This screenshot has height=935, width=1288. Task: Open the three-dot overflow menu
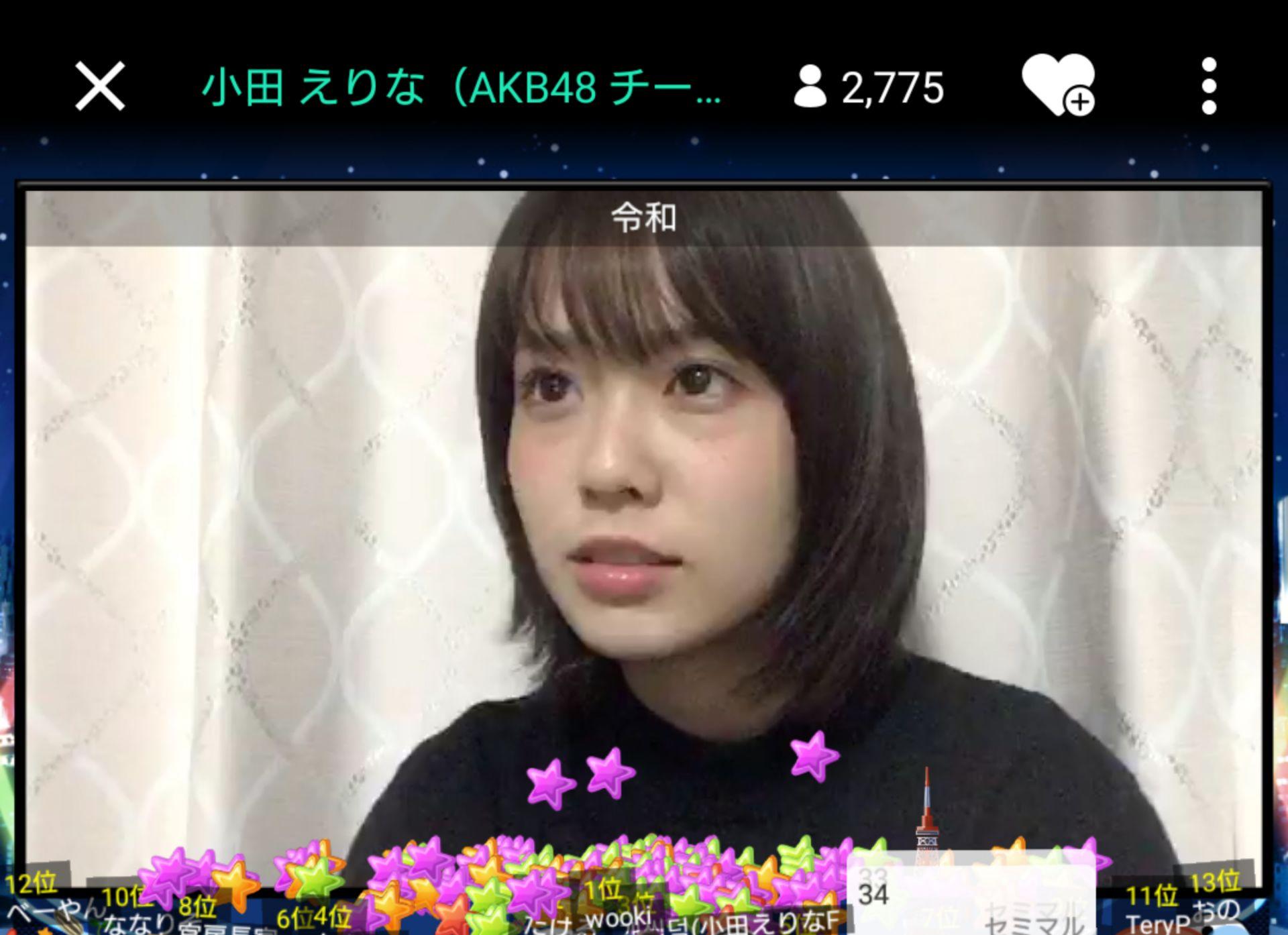[1209, 86]
